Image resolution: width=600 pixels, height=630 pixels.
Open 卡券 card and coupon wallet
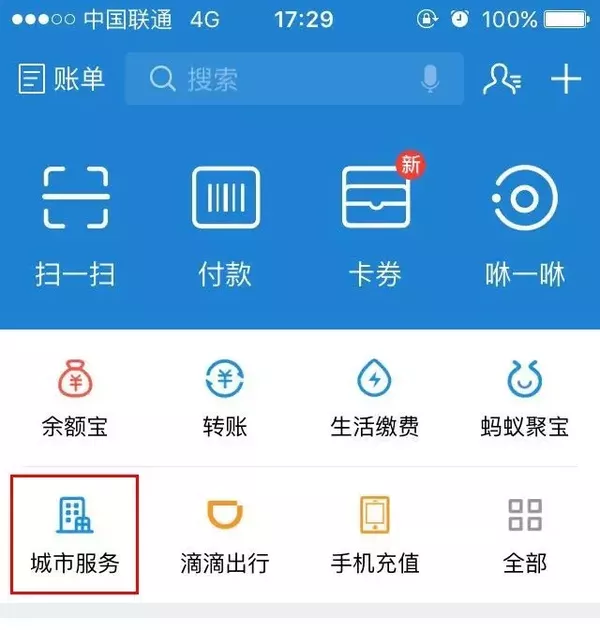click(x=375, y=225)
